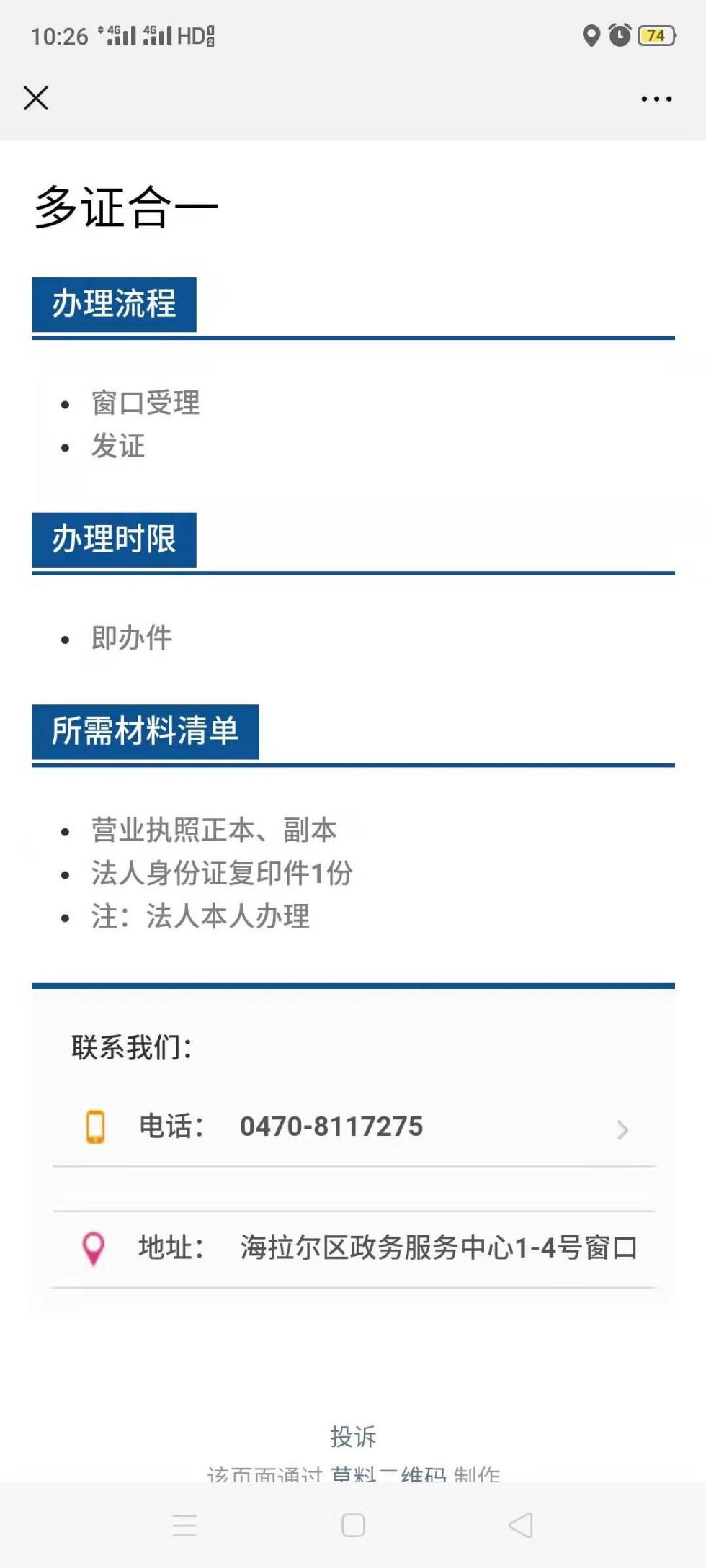Open WeChat's three-dot options menu

click(655, 98)
